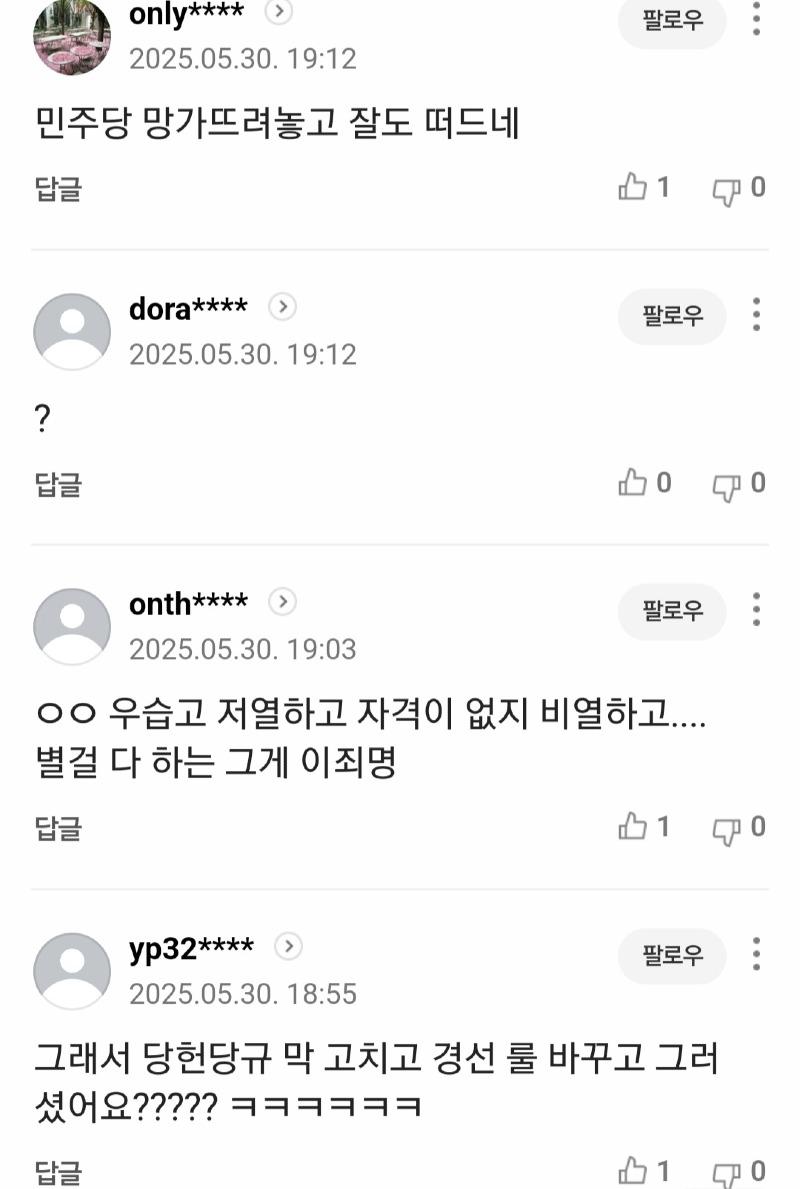Toggle follow for user yp32****
The image size is (800, 1189).
pyautogui.click(x=672, y=957)
